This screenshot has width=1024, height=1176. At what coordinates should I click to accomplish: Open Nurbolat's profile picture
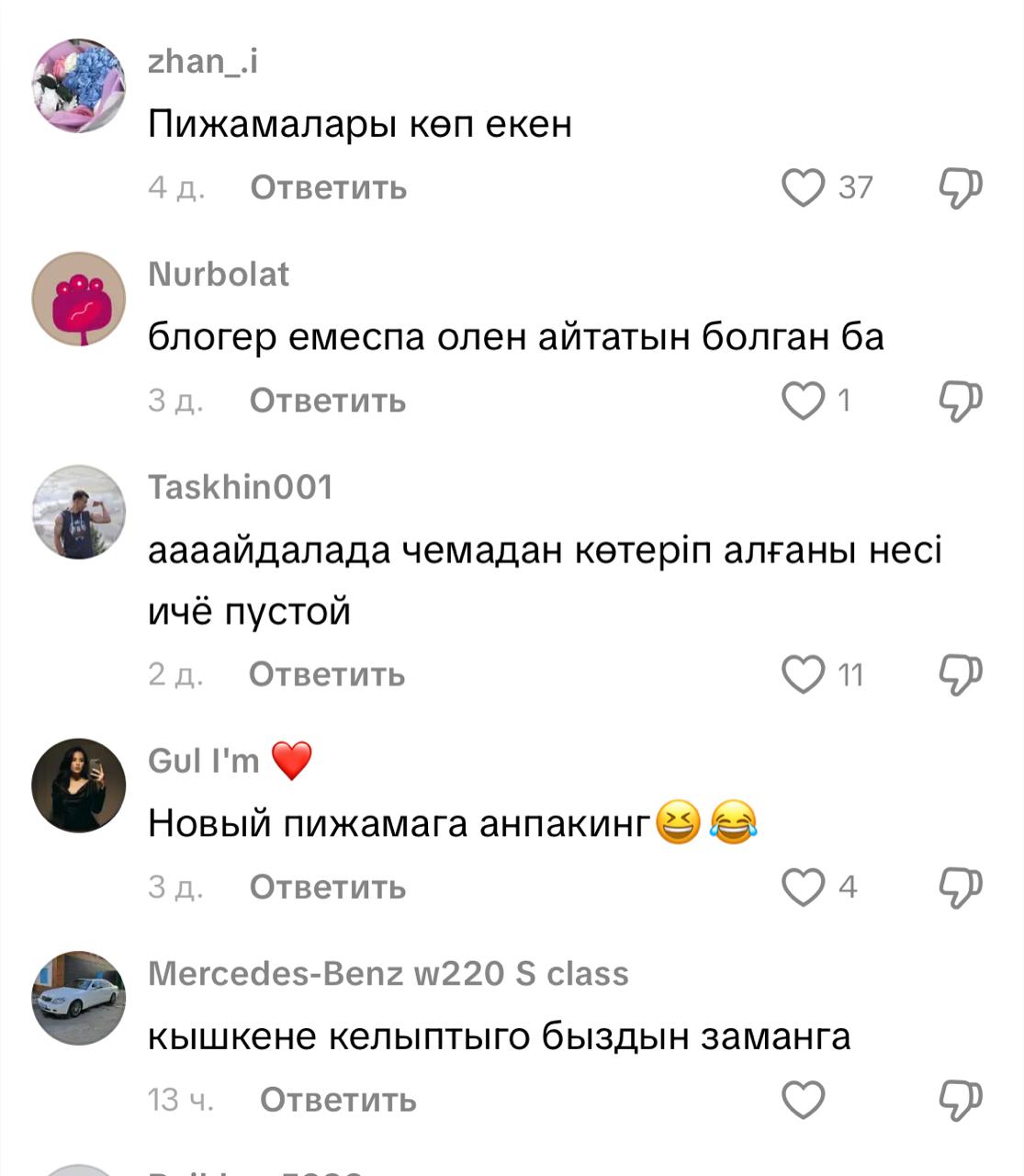coord(79,299)
